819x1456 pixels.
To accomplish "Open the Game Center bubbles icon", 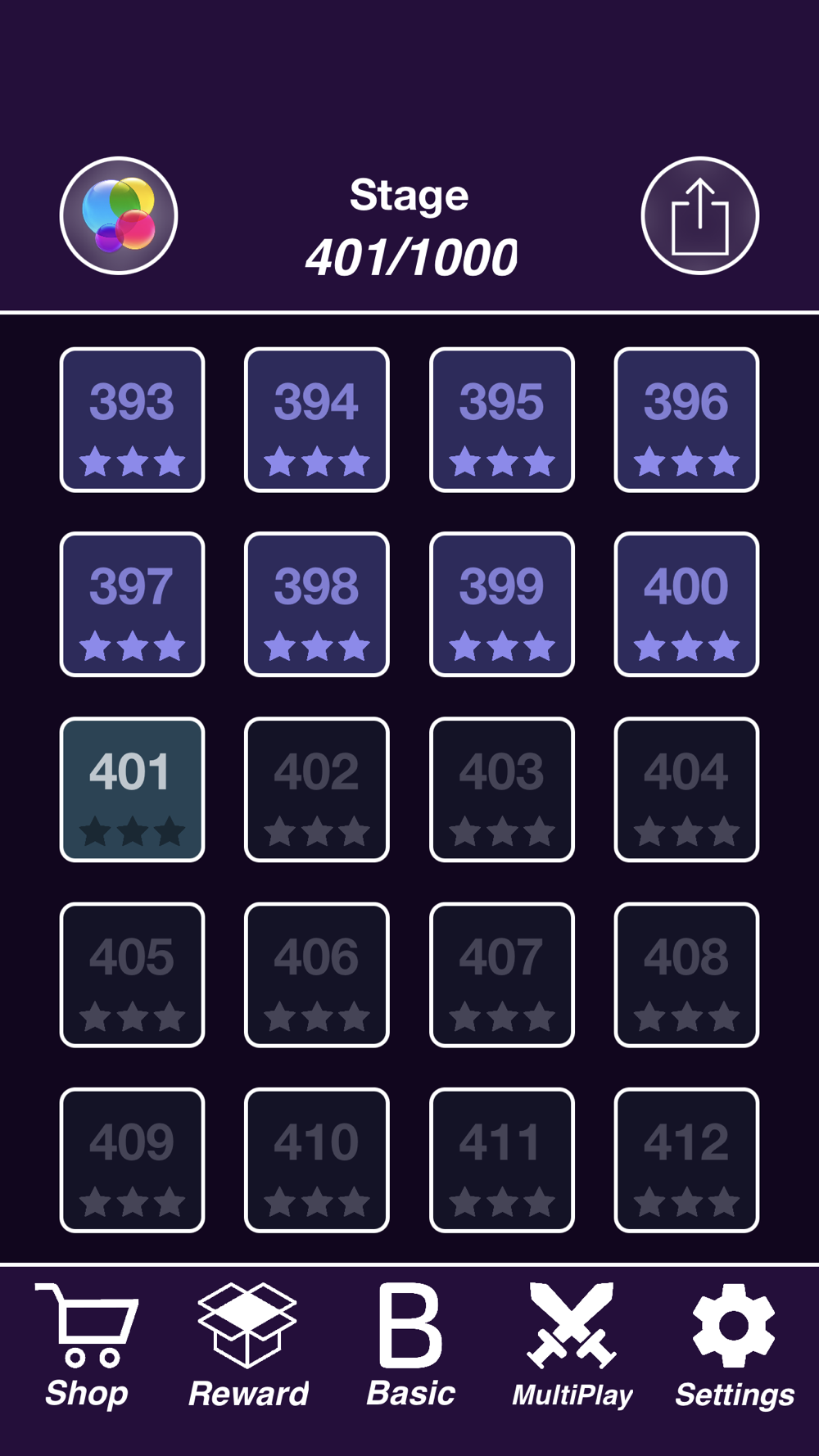I will pyautogui.click(x=119, y=215).
